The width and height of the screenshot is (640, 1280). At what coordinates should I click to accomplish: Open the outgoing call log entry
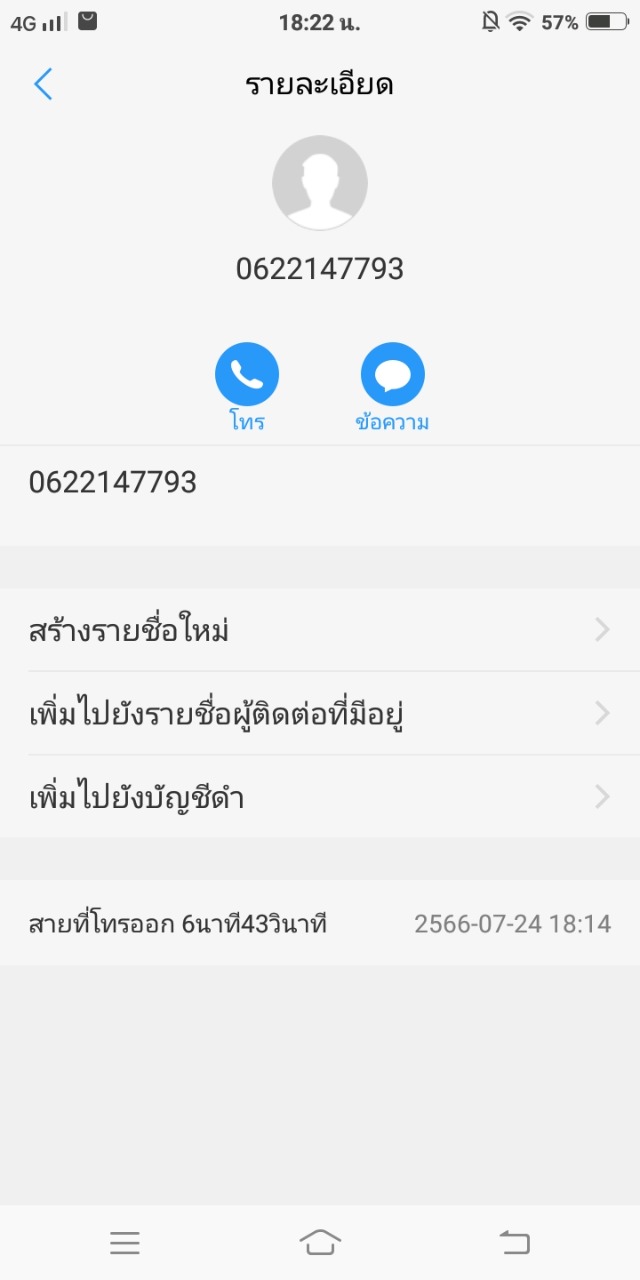pos(320,924)
